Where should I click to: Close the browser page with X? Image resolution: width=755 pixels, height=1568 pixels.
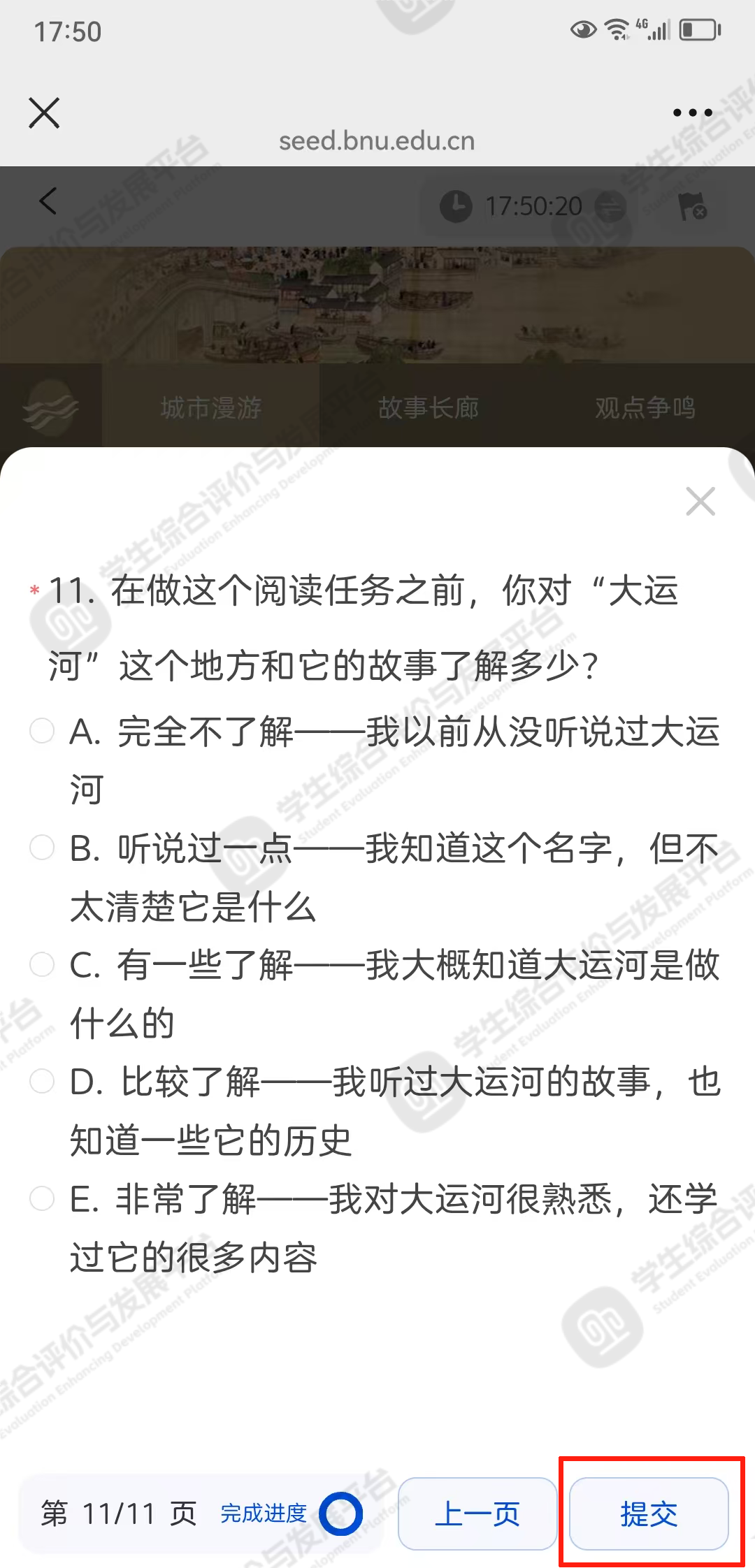pos(44,113)
